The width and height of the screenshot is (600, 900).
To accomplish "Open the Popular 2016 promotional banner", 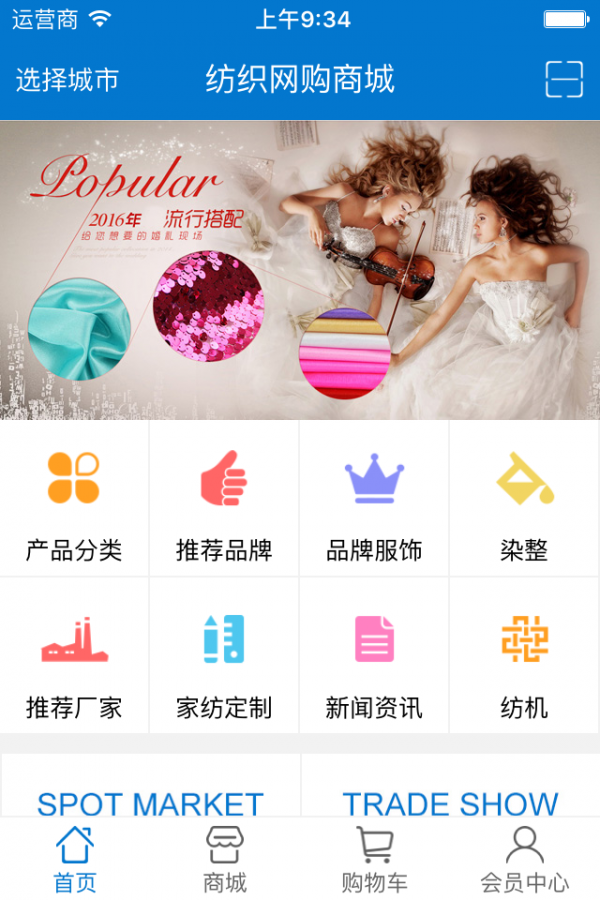I will coord(300,270).
